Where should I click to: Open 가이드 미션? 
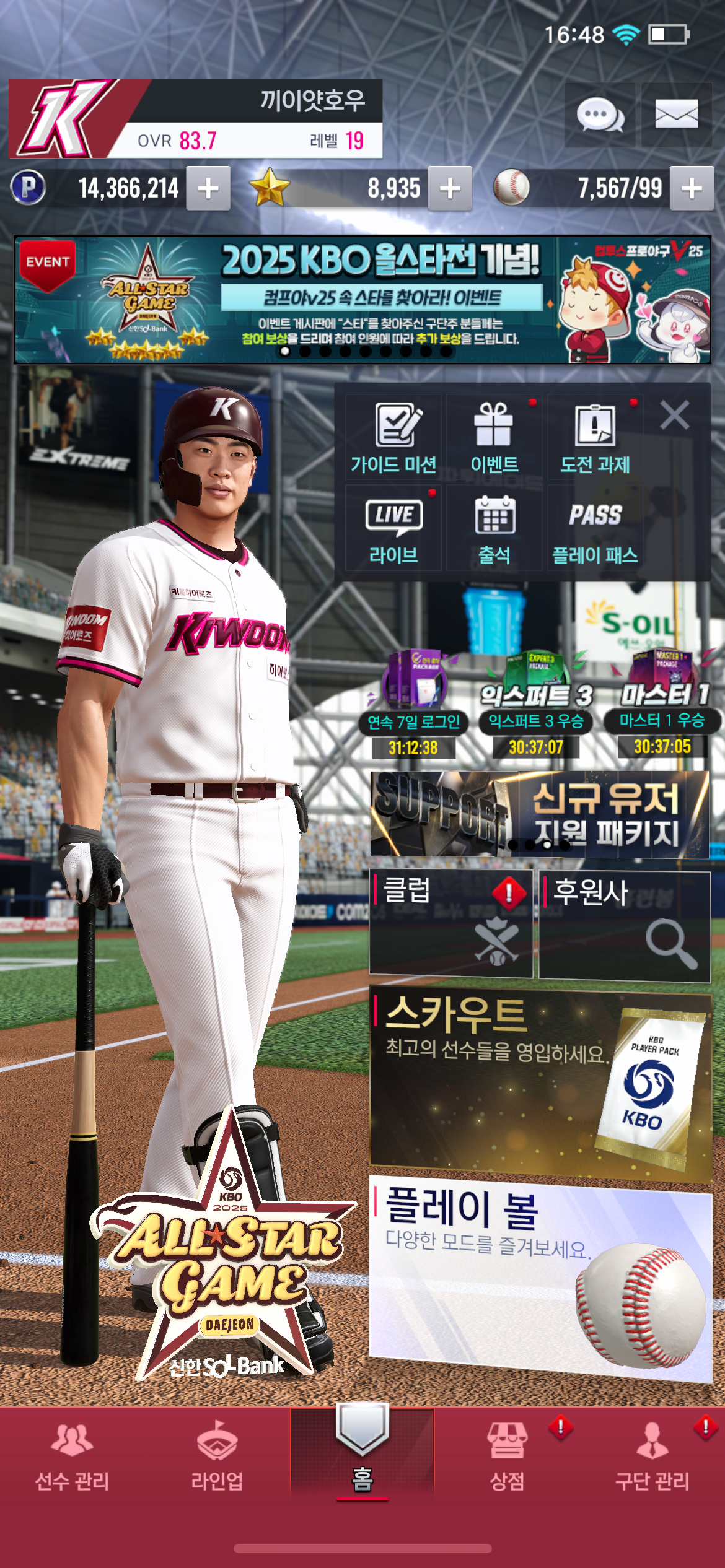pos(393,437)
